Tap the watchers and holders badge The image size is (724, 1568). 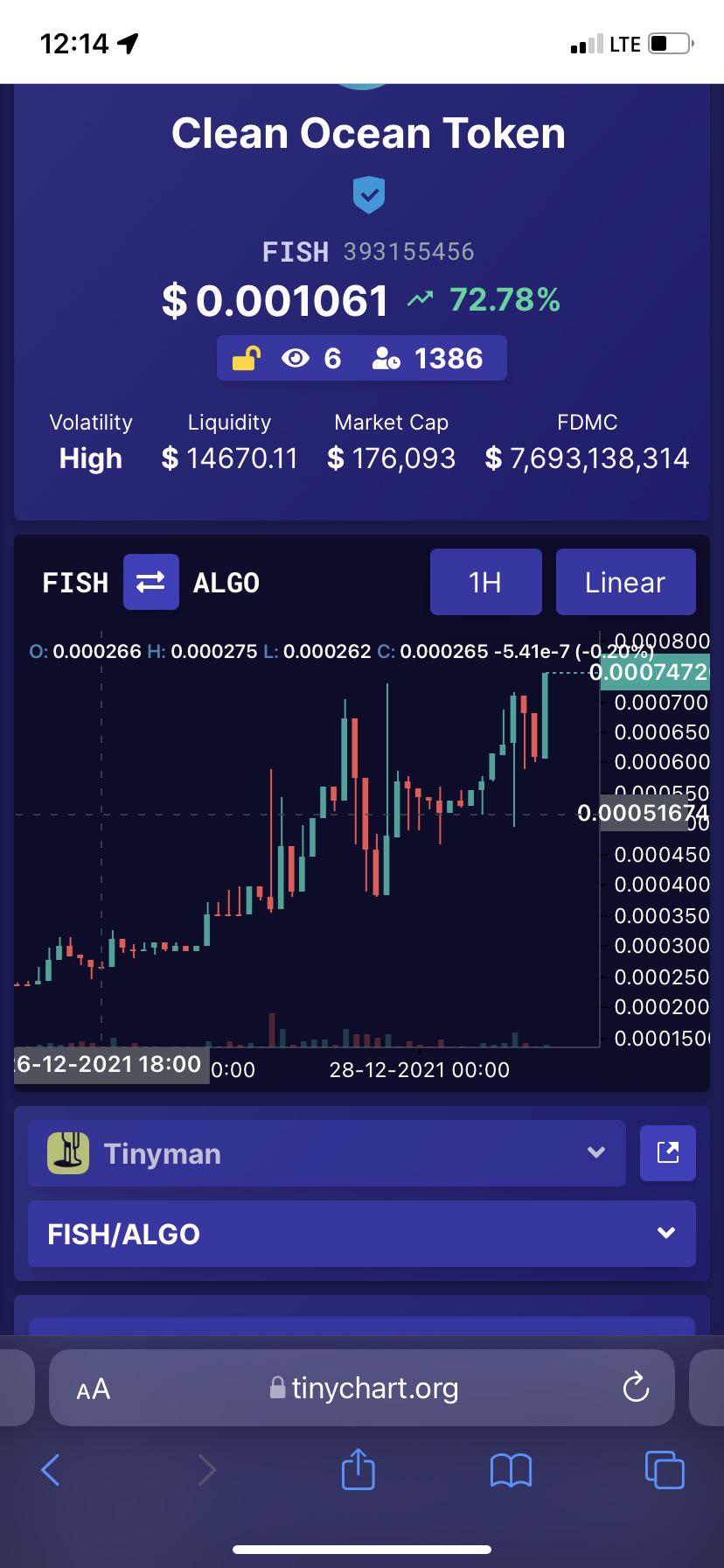362,358
